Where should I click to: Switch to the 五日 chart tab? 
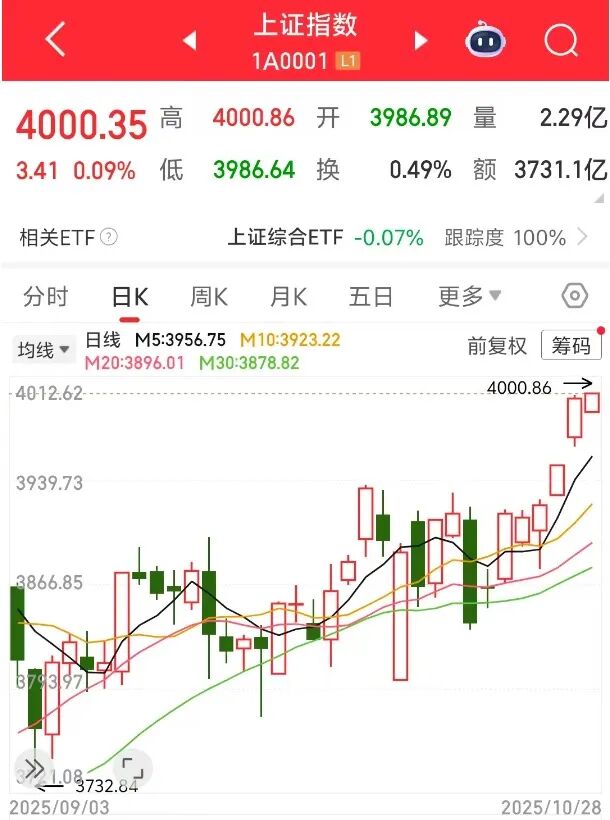pyautogui.click(x=370, y=297)
